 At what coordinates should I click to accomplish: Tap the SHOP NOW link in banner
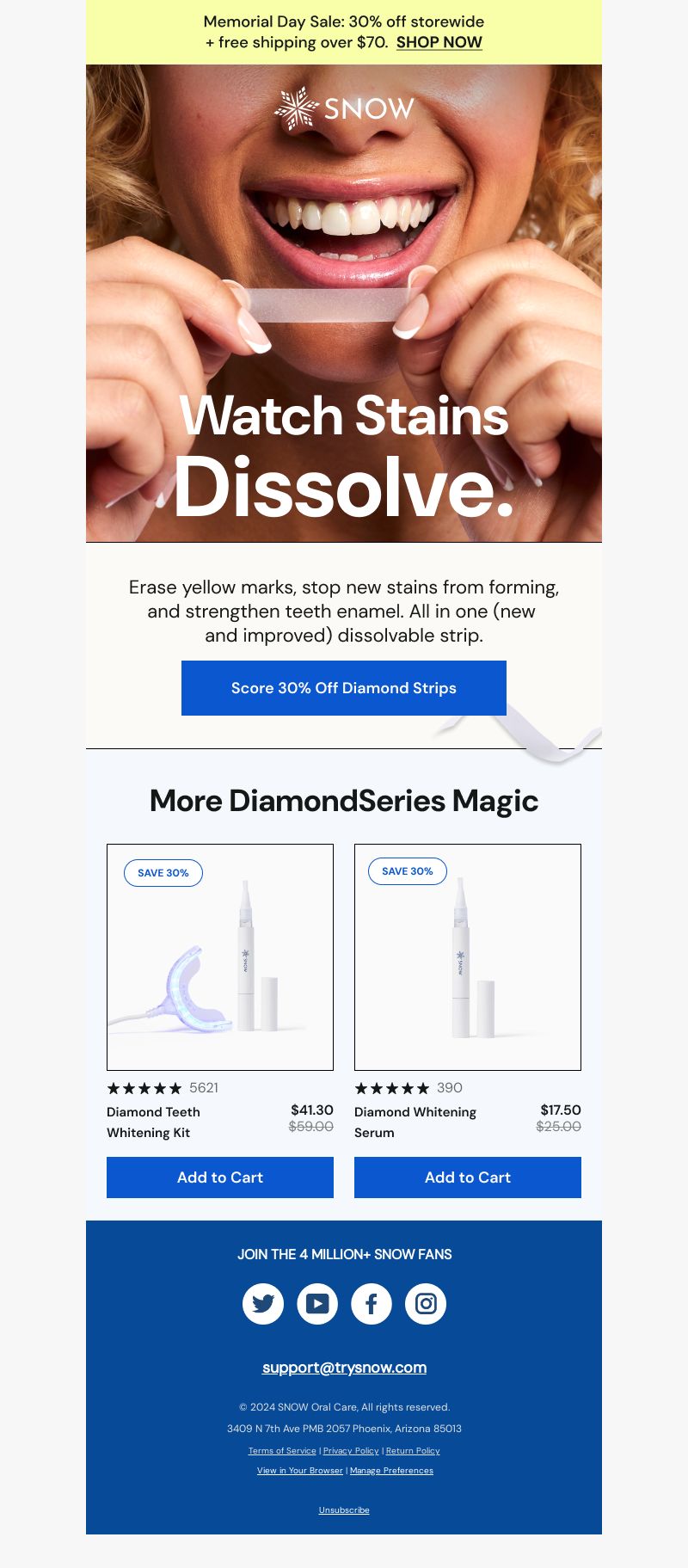pos(439,42)
